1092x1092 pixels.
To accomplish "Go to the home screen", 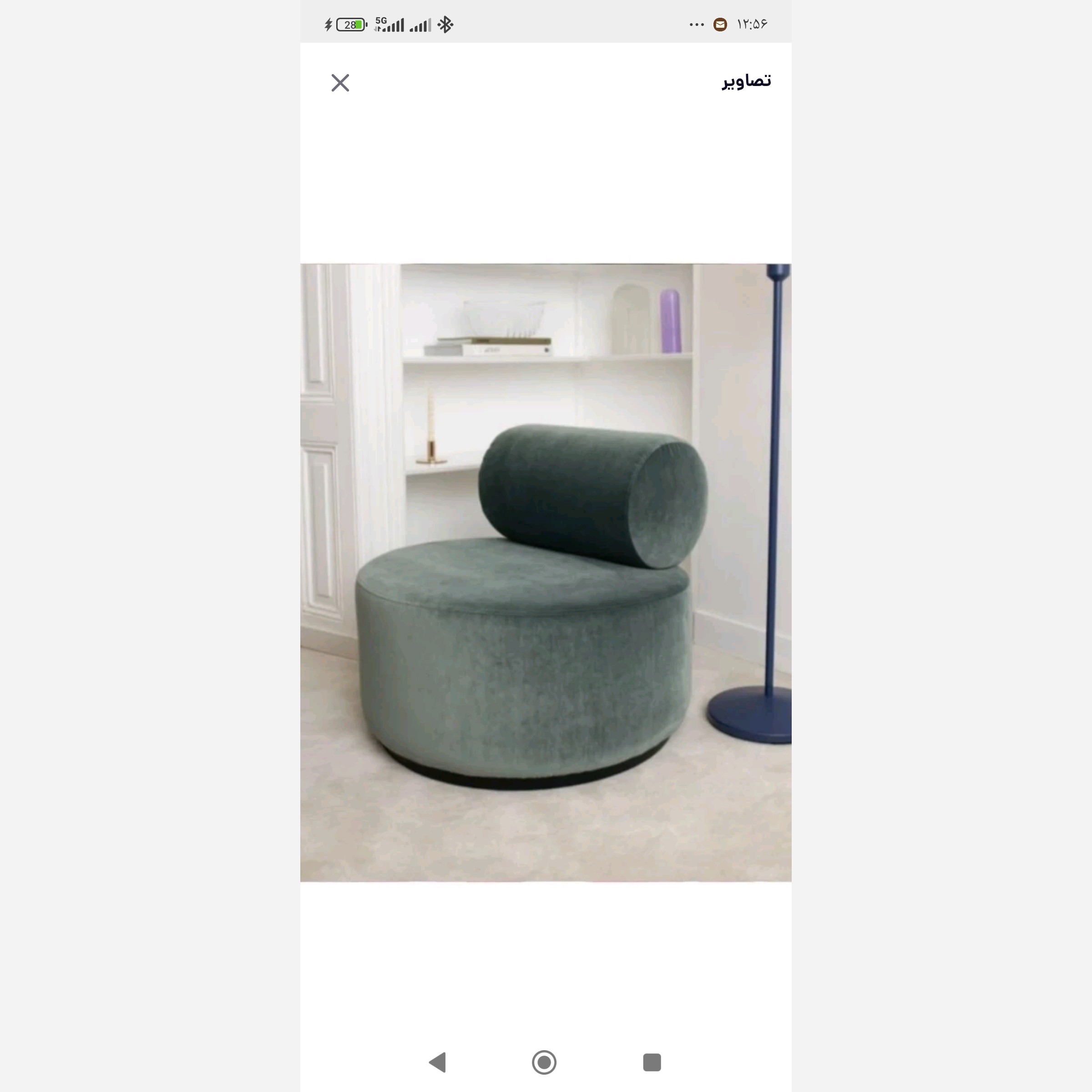I will pos(544,1062).
